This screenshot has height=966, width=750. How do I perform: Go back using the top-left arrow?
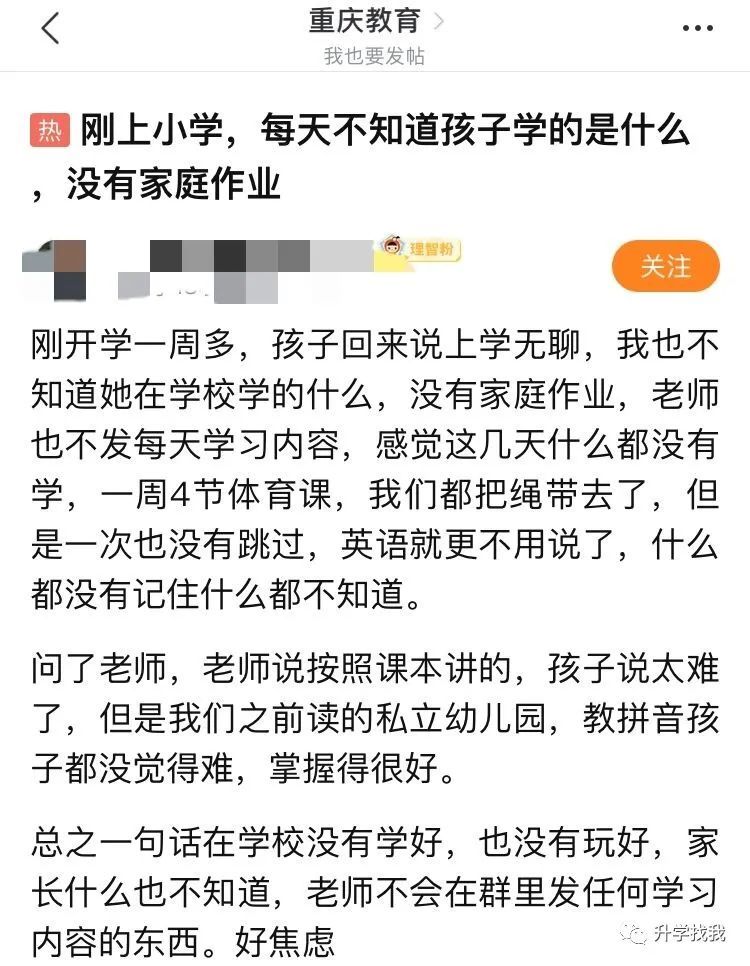click(x=50, y=29)
